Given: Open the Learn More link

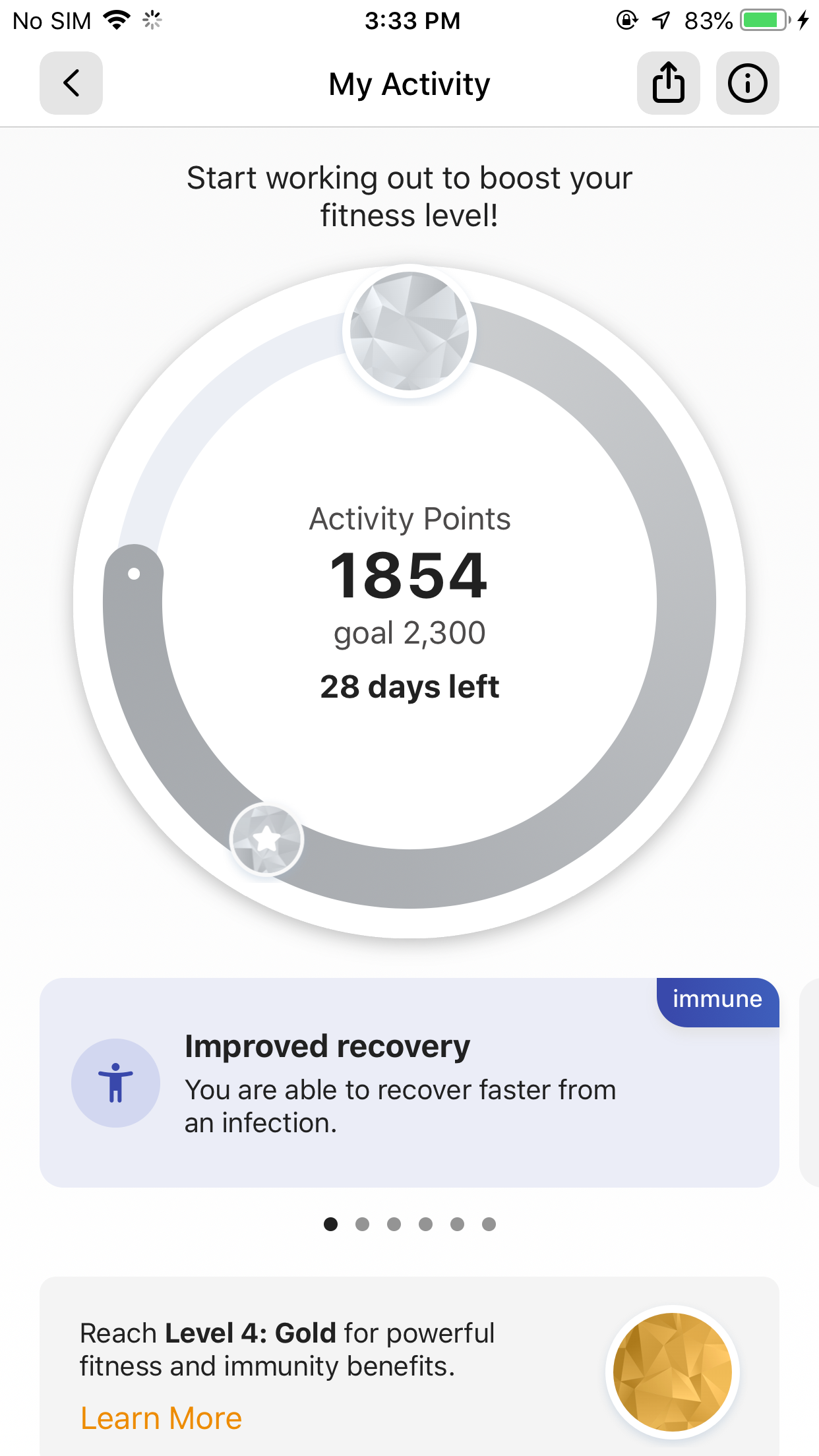Looking at the screenshot, I should coord(161,1418).
